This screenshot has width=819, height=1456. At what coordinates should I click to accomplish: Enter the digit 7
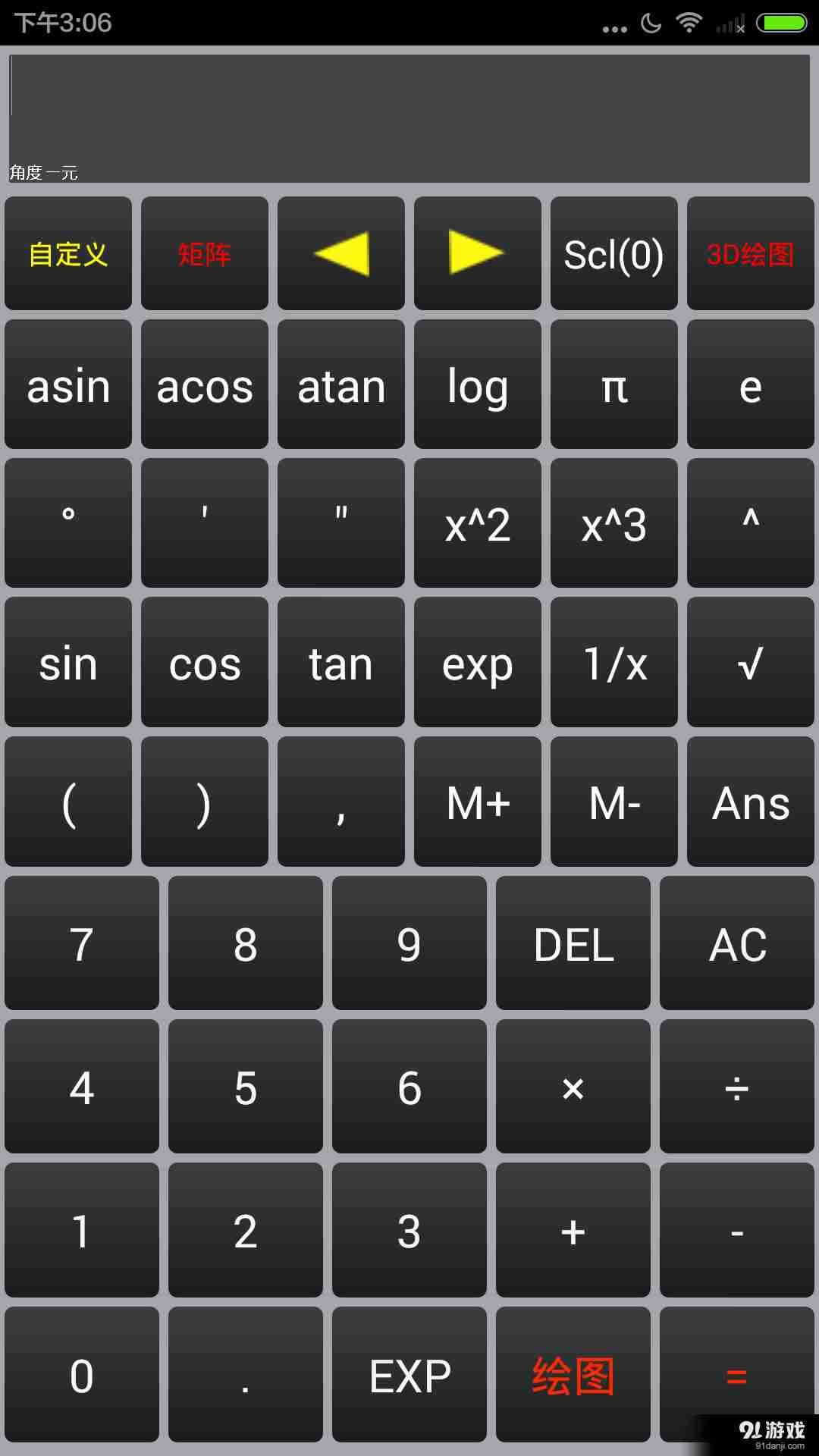click(x=82, y=943)
